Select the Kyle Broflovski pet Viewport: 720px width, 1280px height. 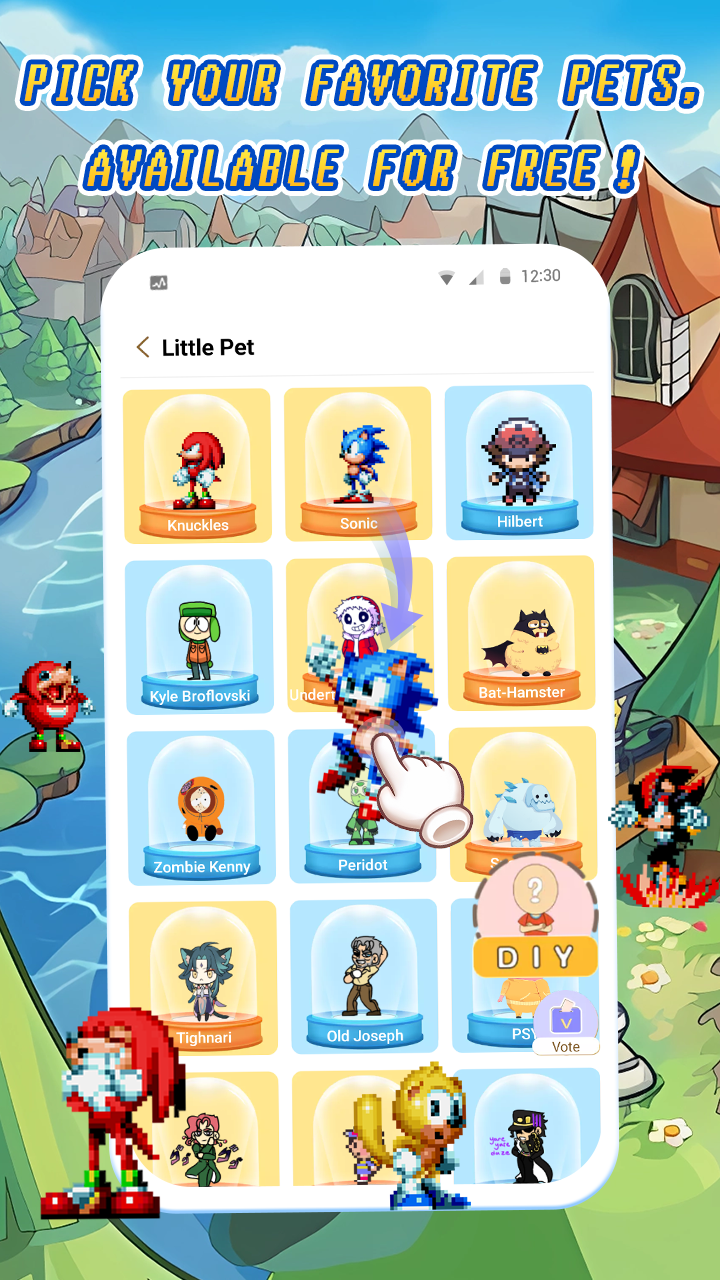[x=198, y=632]
